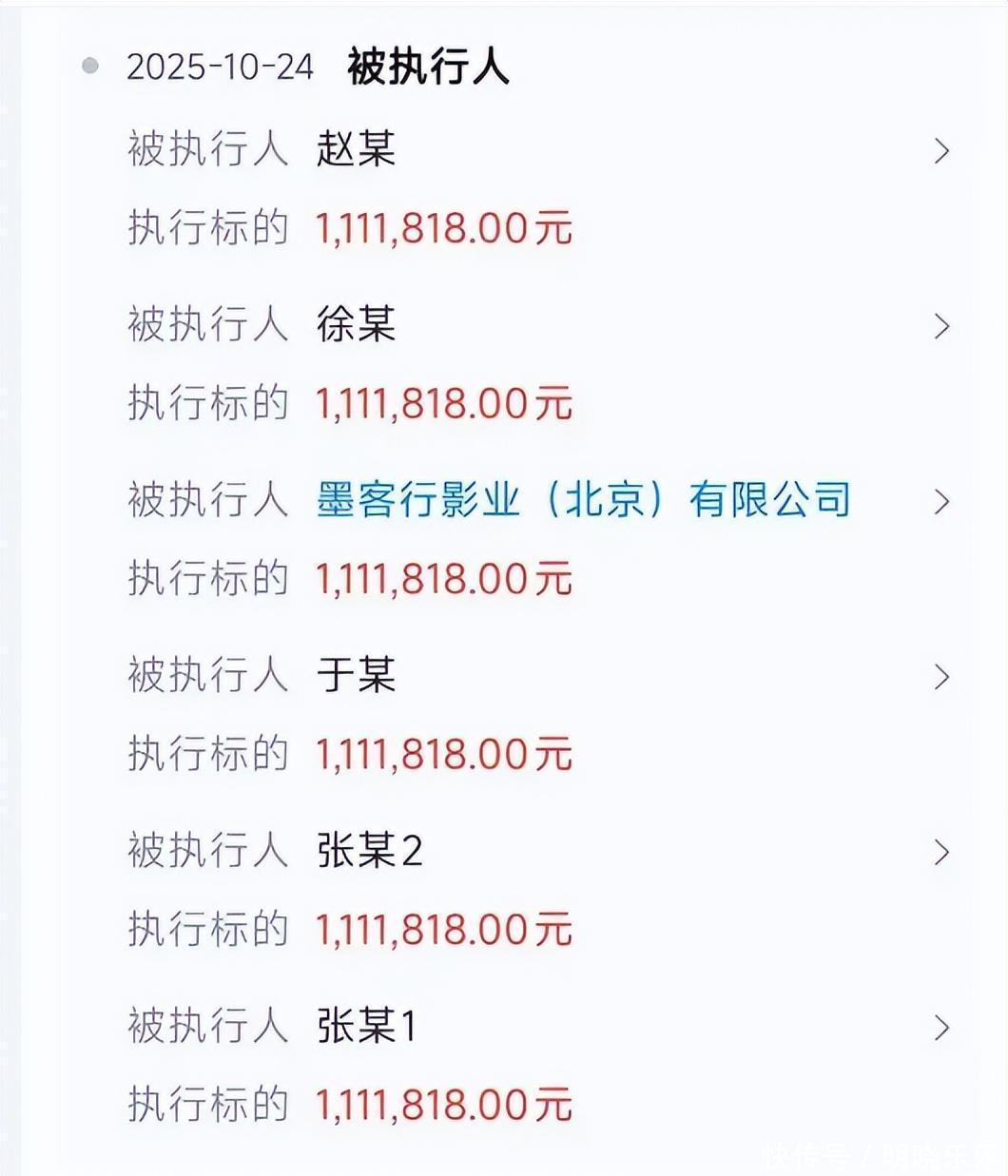
Task: View details for 徐某
Action: click(356, 325)
